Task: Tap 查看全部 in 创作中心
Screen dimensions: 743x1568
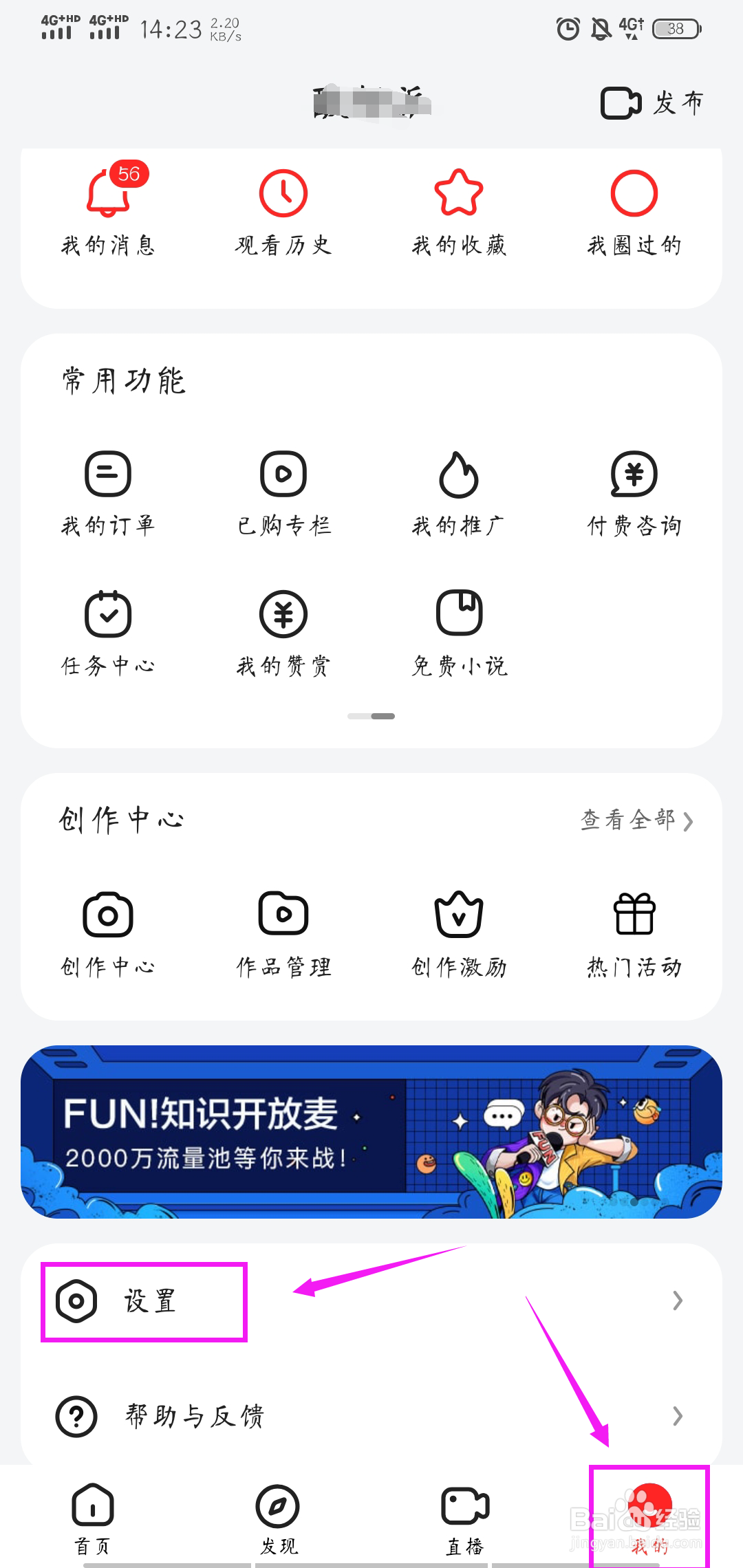Action: coord(636,820)
